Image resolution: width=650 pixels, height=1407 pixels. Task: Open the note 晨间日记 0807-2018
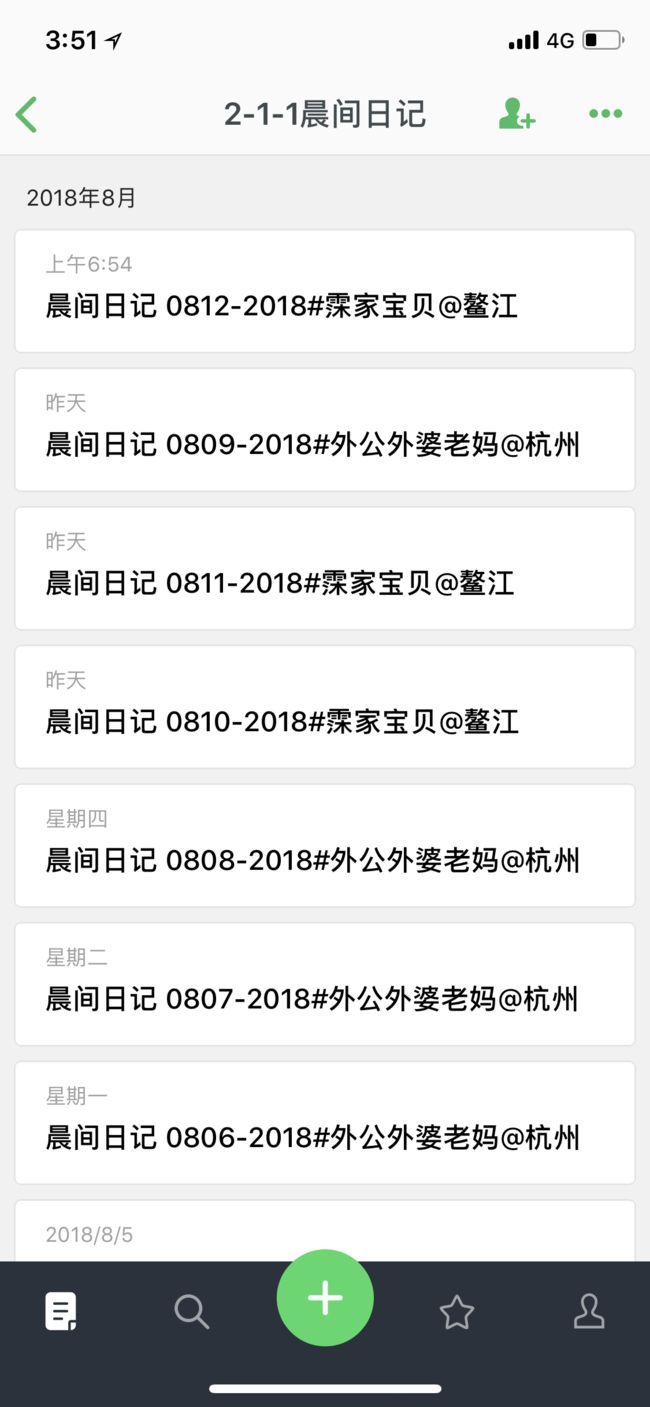pyautogui.click(x=325, y=984)
